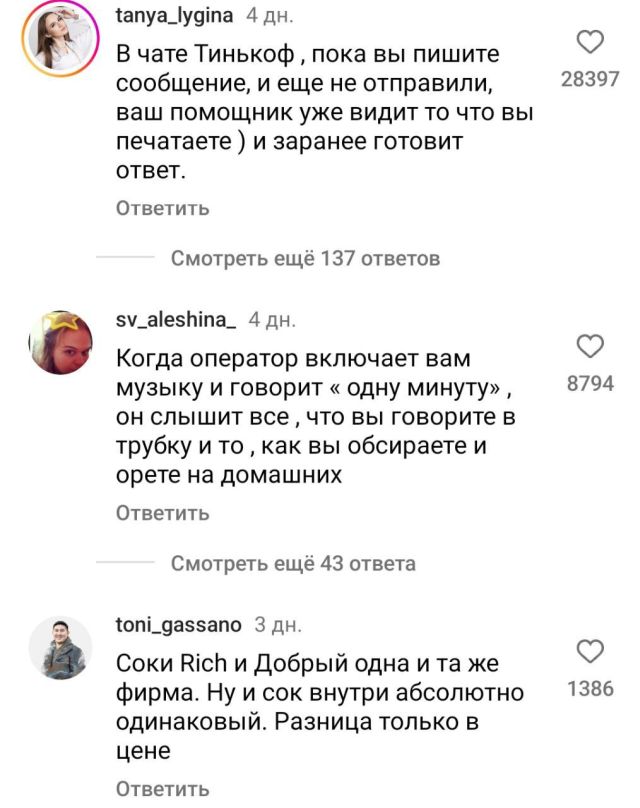640x808 pixels.
Task: Open the tanya_lygina username link
Action: pyautogui.click(x=174, y=14)
